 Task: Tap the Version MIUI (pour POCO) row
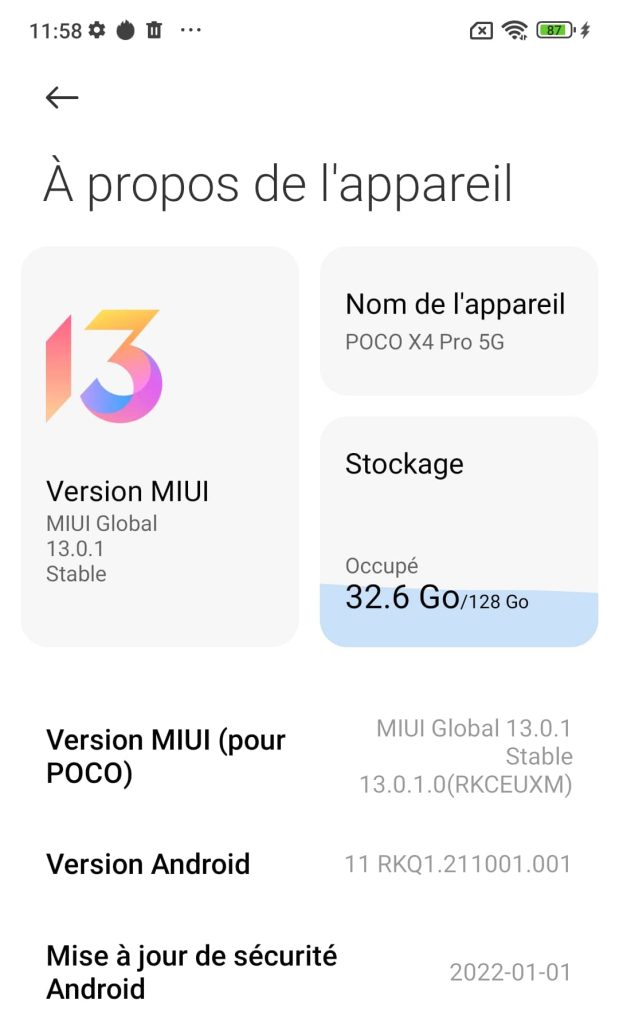click(x=310, y=756)
